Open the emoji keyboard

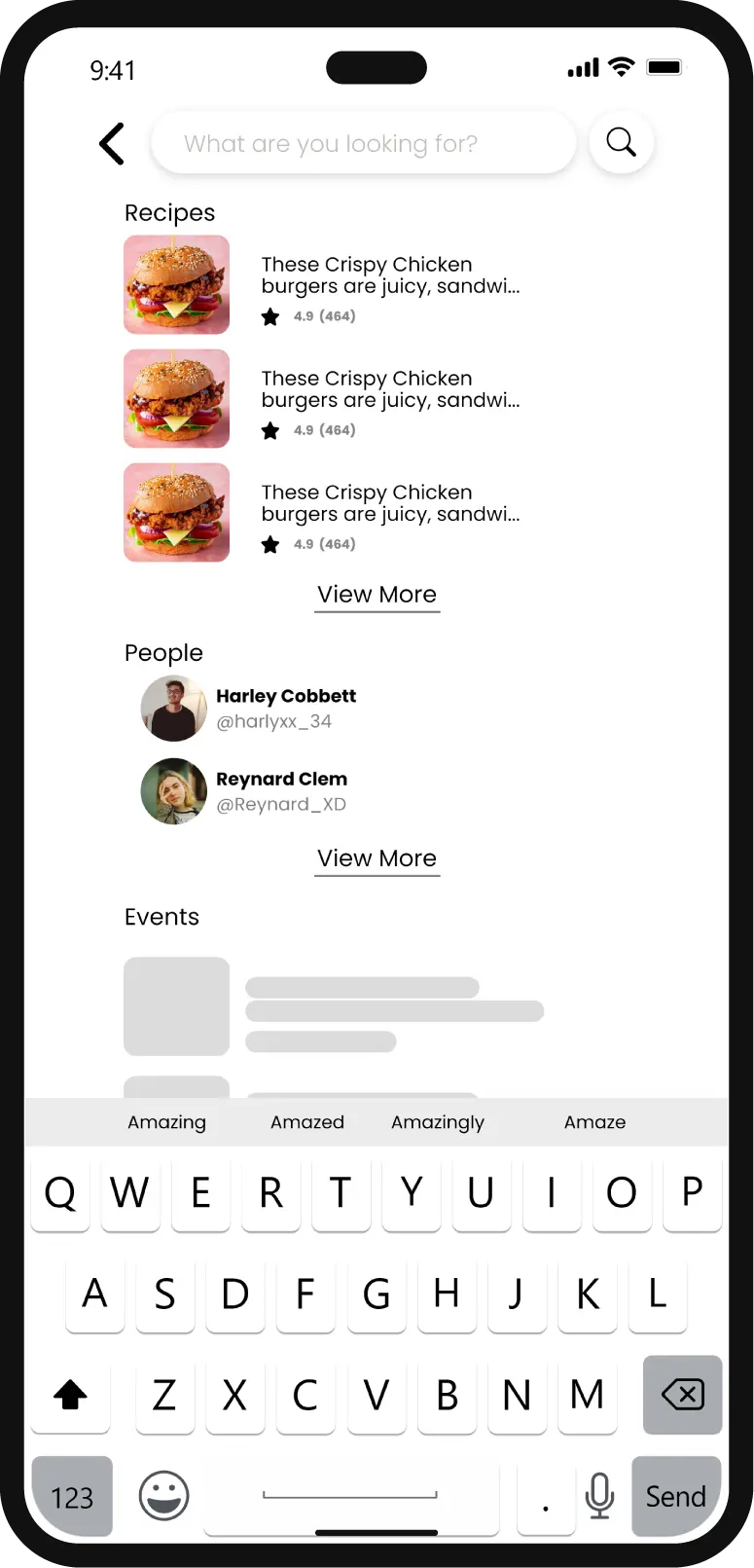coord(163,1496)
